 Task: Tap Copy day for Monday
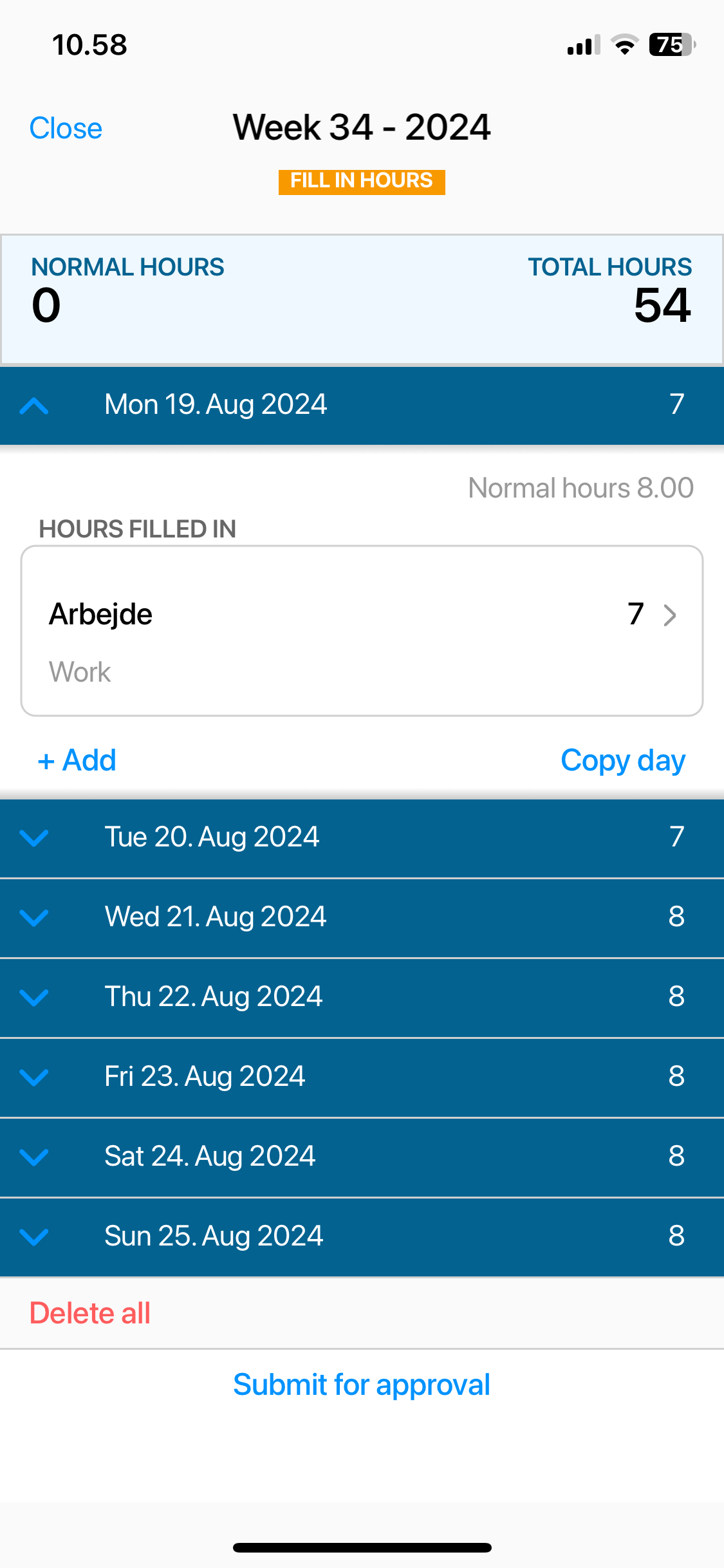pyautogui.click(x=622, y=760)
